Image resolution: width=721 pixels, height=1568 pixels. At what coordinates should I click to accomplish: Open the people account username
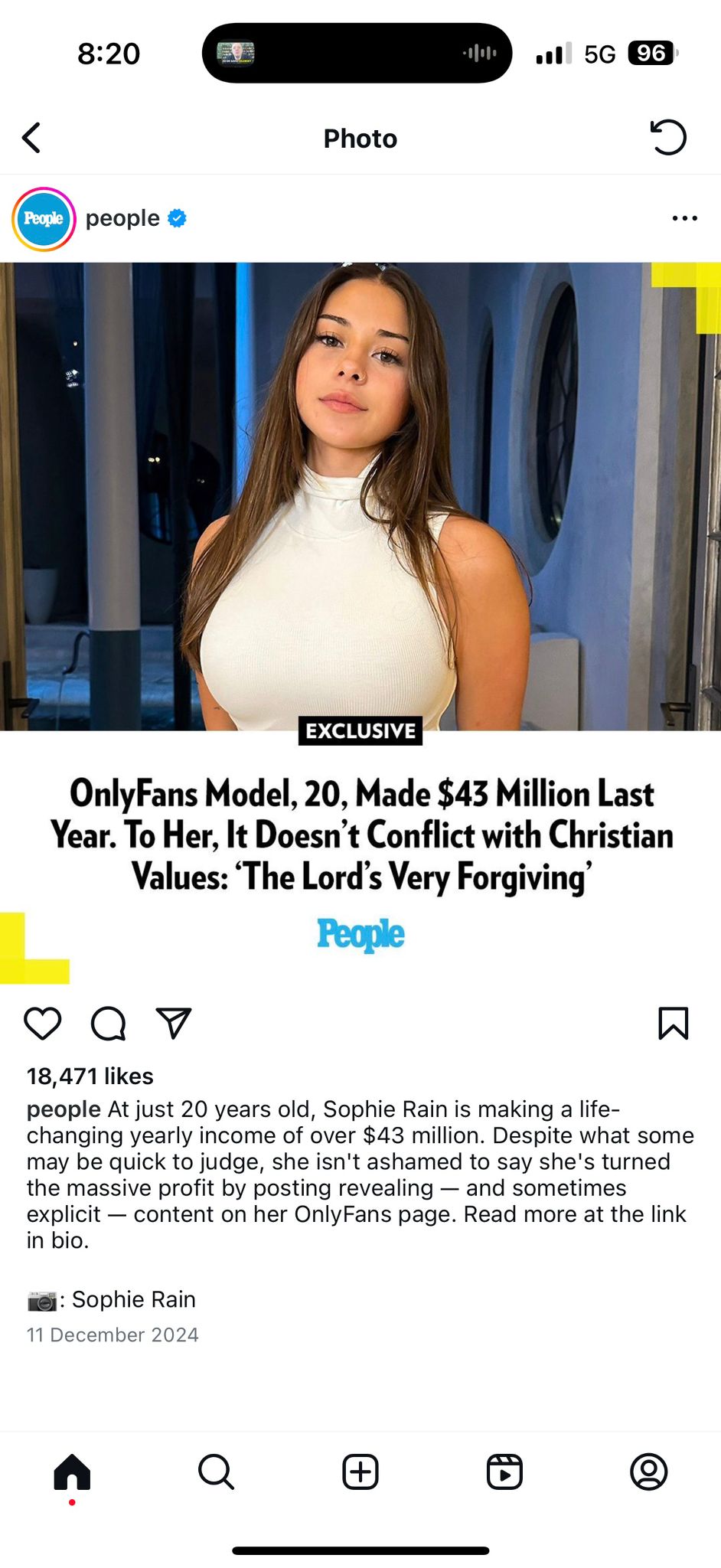[x=122, y=218]
